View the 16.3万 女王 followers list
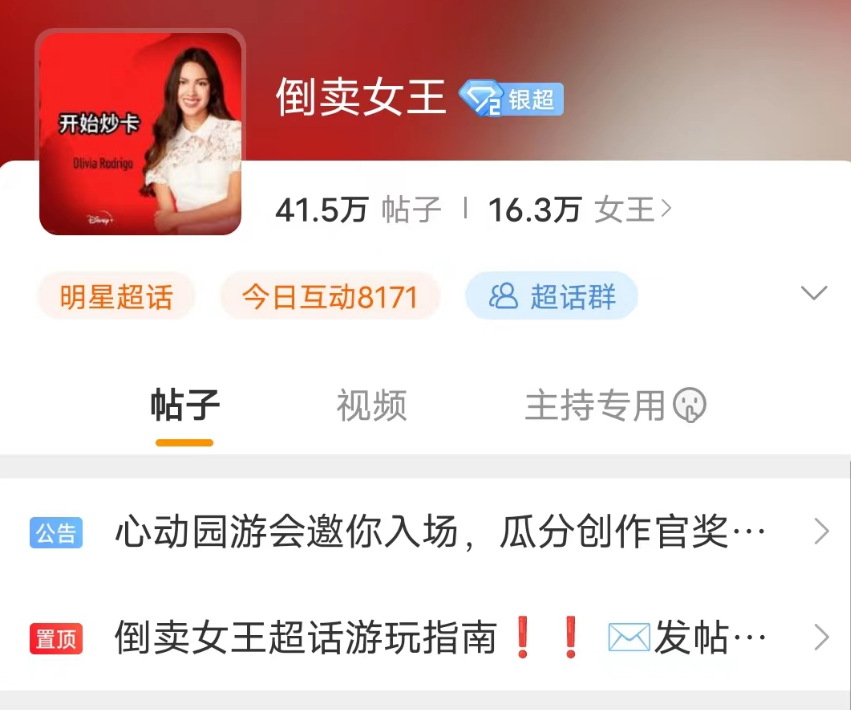 (580, 209)
